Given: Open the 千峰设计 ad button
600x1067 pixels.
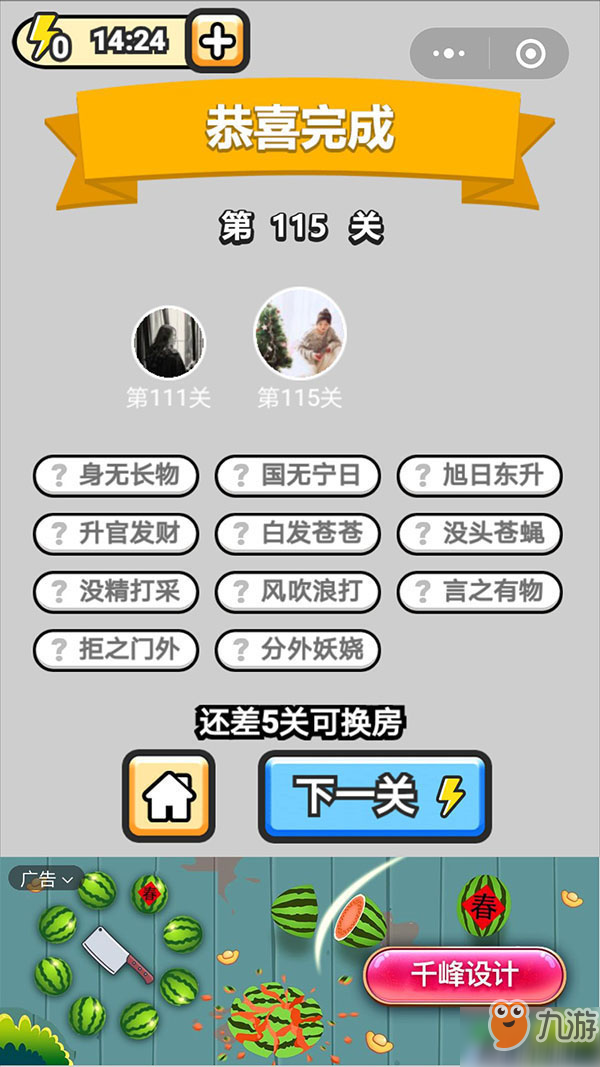Looking at the screenshot, I should point(464,974).
